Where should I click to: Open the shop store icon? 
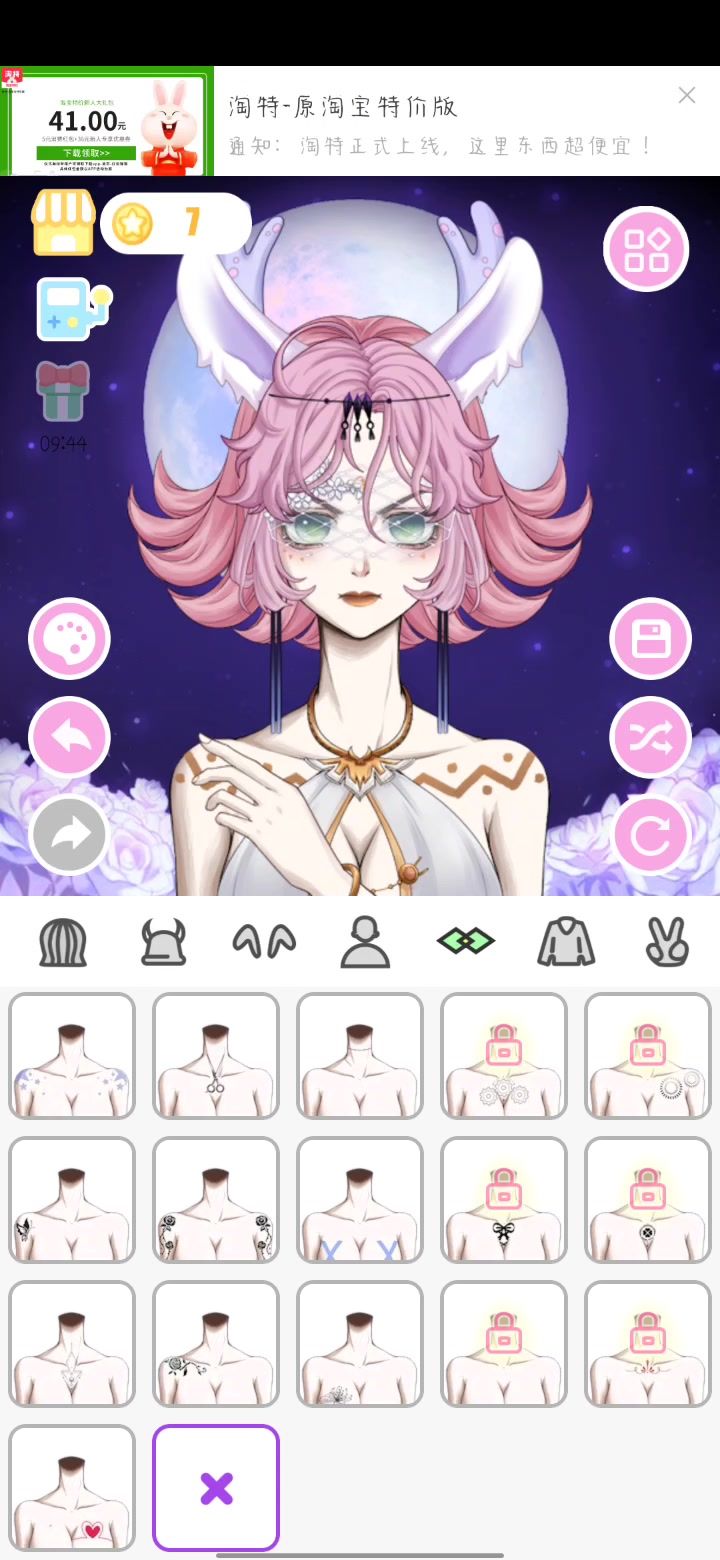64,221
